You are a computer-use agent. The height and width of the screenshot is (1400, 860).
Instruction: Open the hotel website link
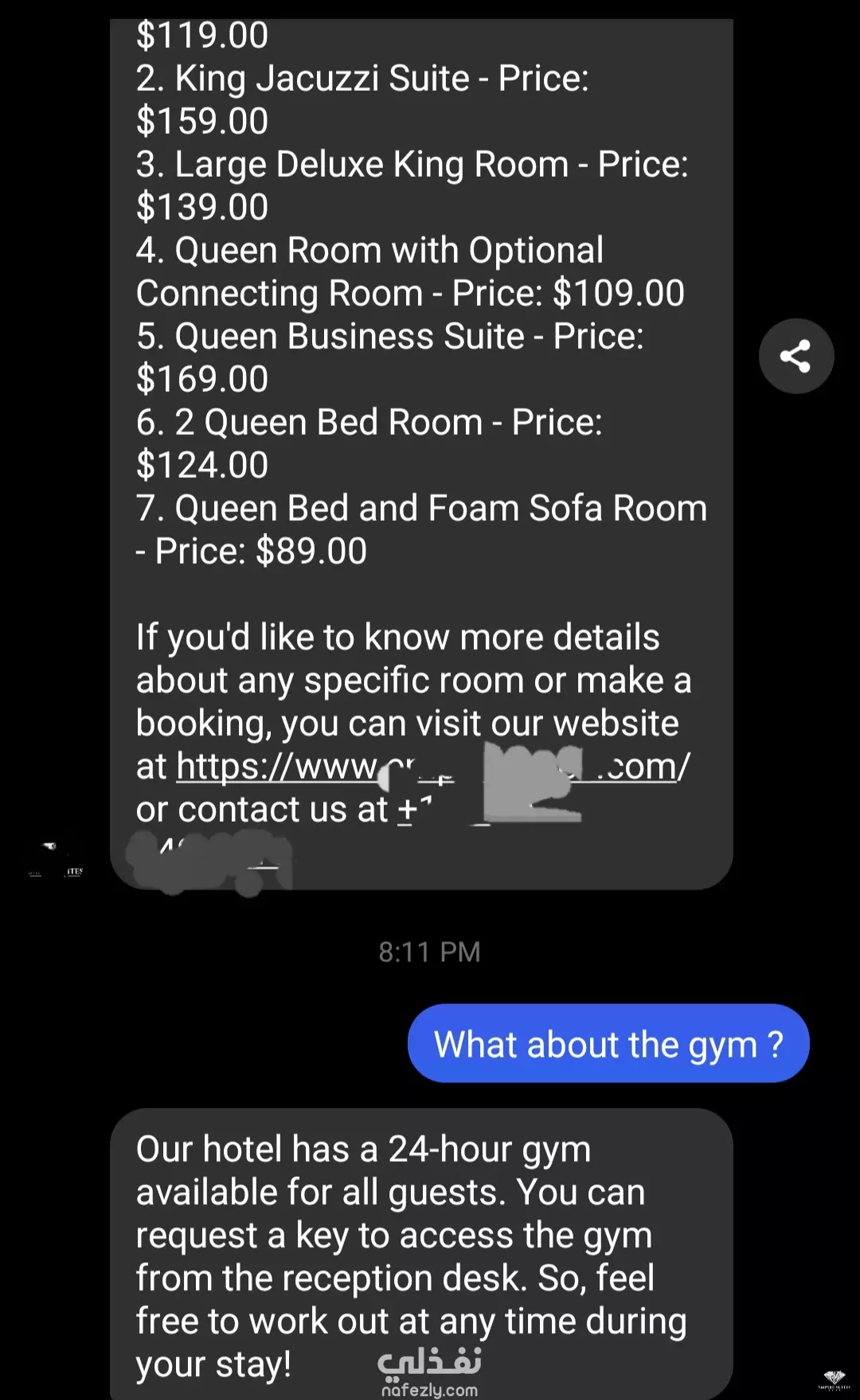[x=433, y=767]
